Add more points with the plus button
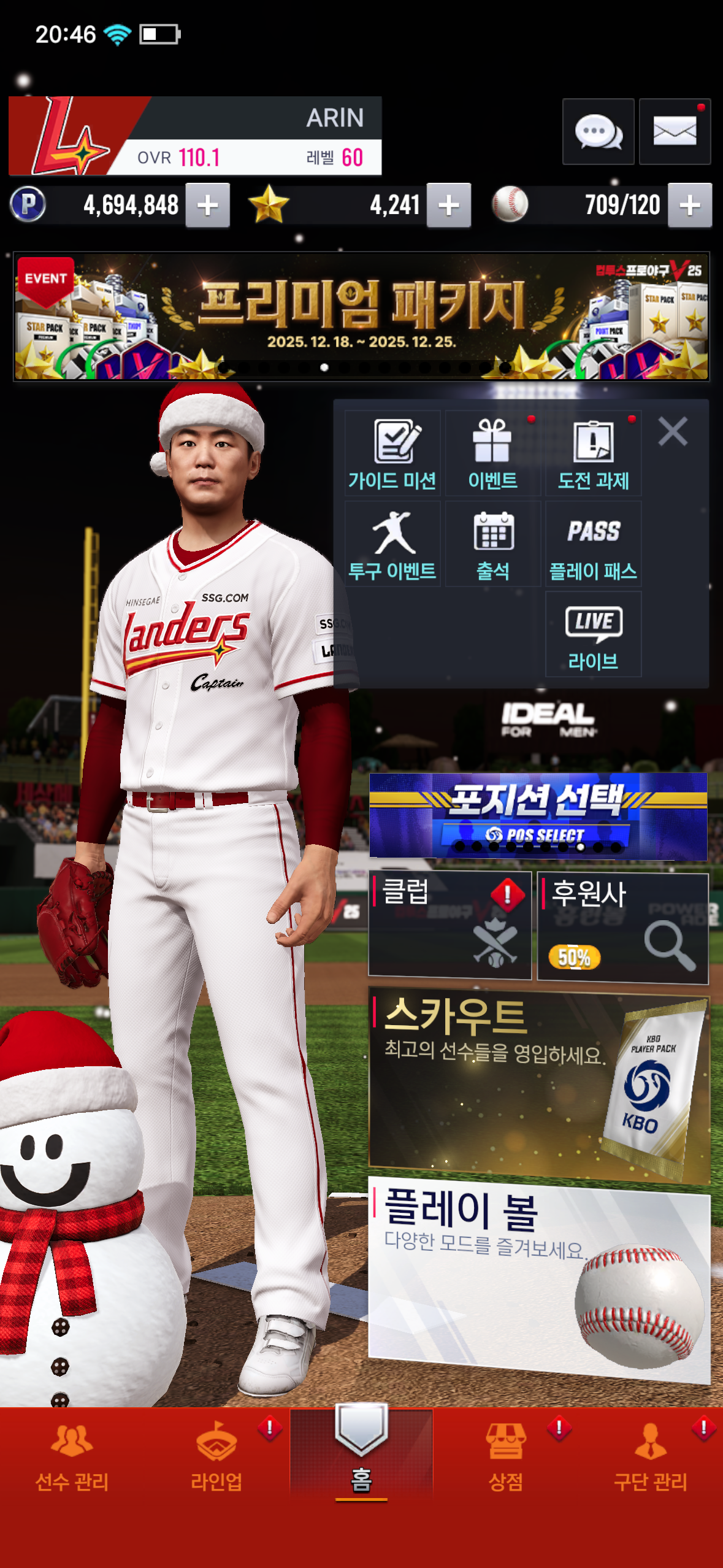Viewport: 723px width, 1568px height. coord(208,206)
